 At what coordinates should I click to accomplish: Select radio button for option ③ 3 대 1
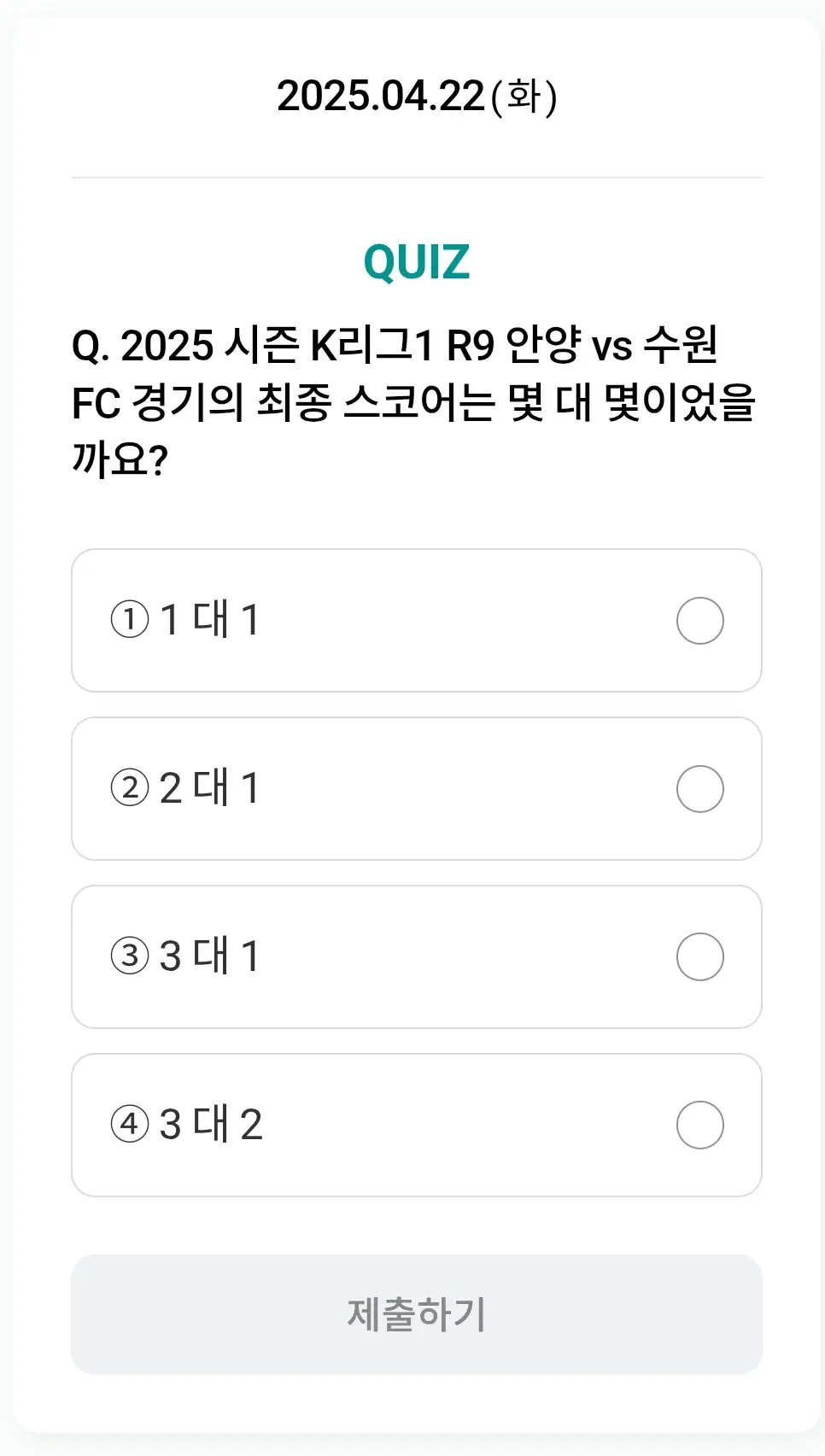[699, 956]
